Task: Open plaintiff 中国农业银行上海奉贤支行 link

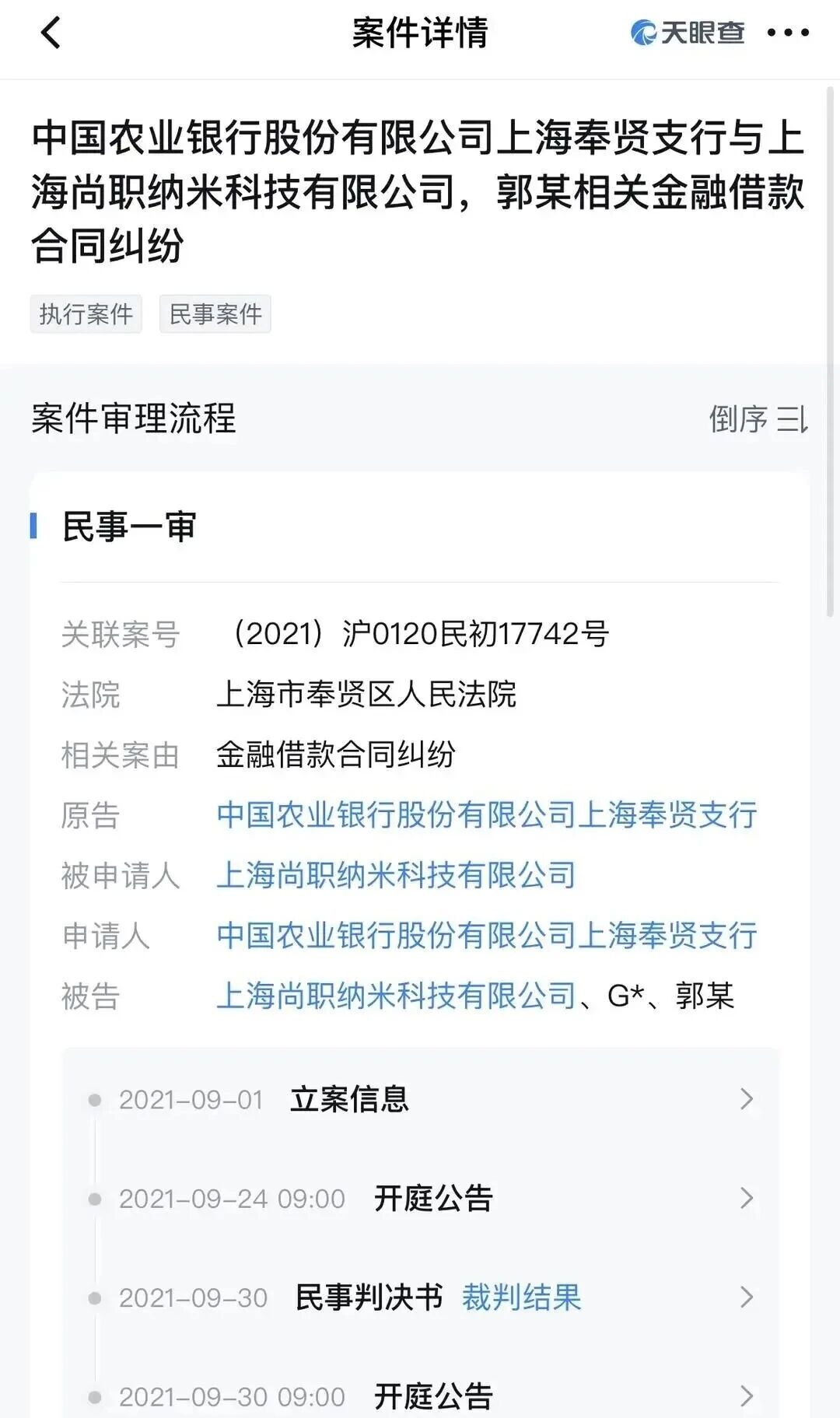Action: pos(487,815)
